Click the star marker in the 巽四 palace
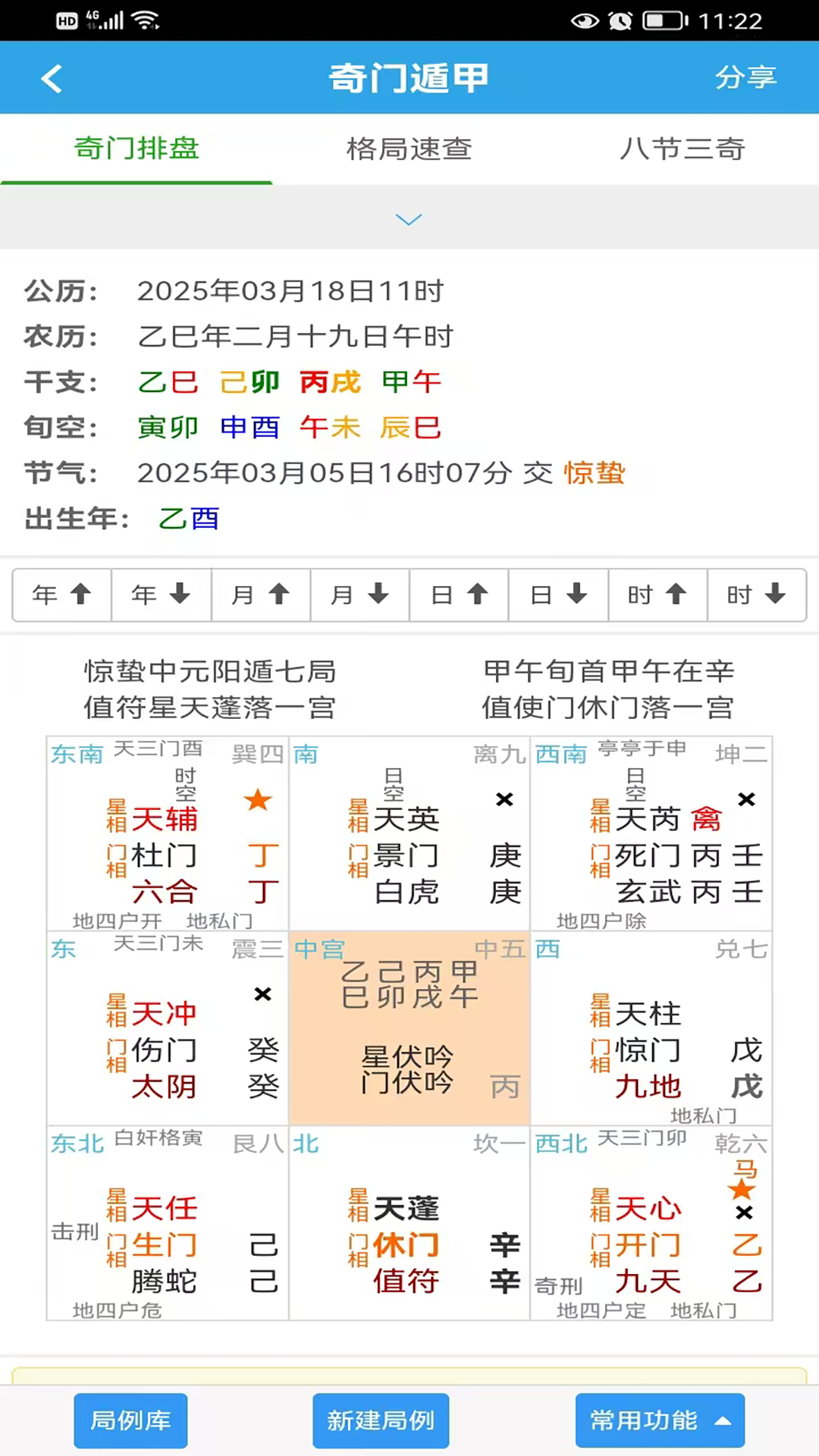819x1456 pixels. (258, 799)
